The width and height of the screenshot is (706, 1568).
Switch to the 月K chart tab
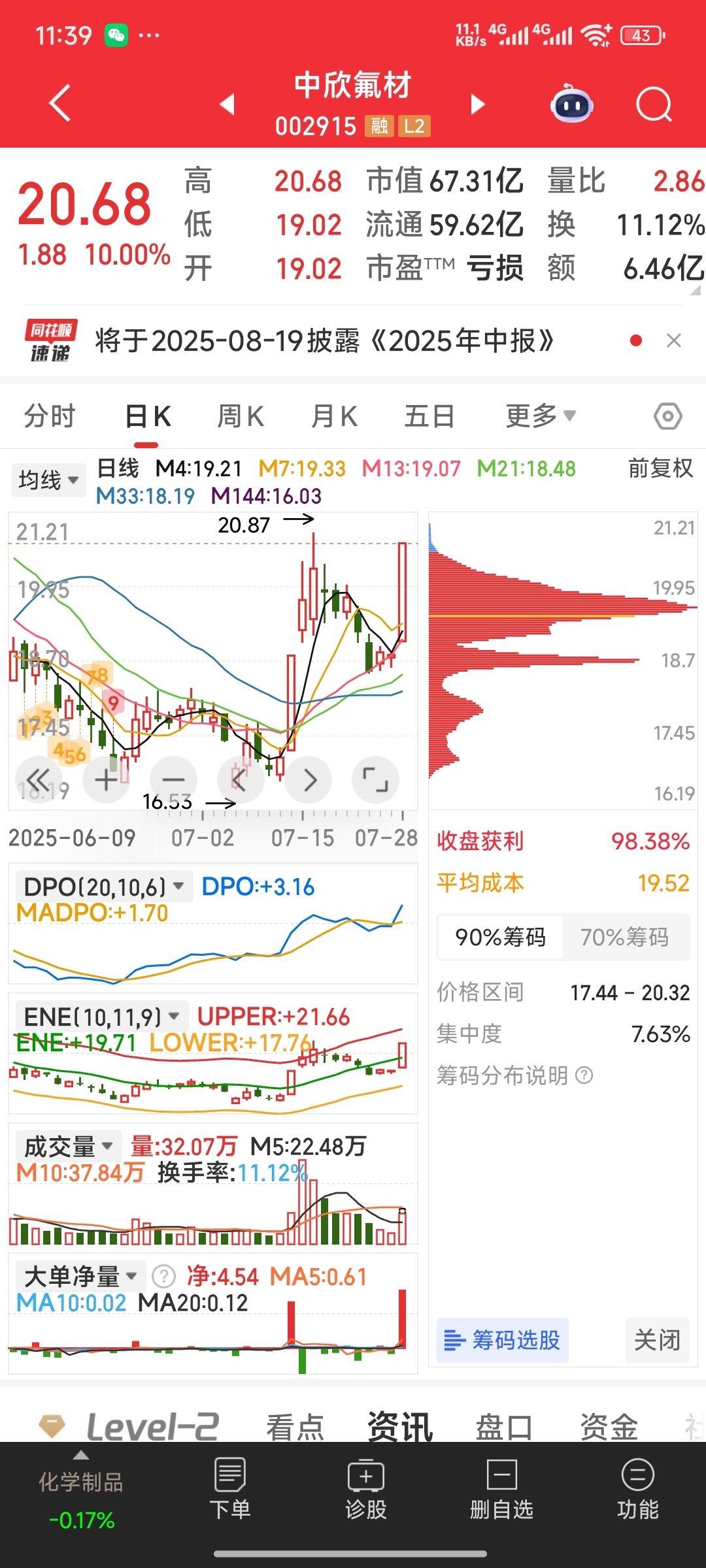334,416
